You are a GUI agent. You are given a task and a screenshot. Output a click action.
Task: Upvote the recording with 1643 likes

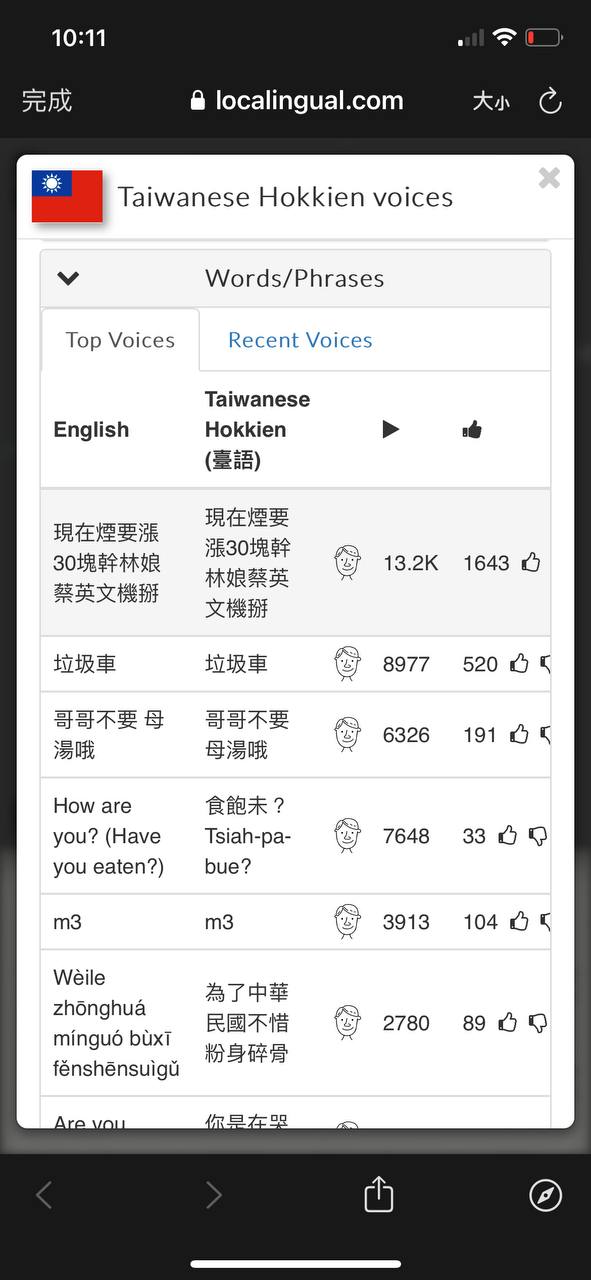click(531, 562)
